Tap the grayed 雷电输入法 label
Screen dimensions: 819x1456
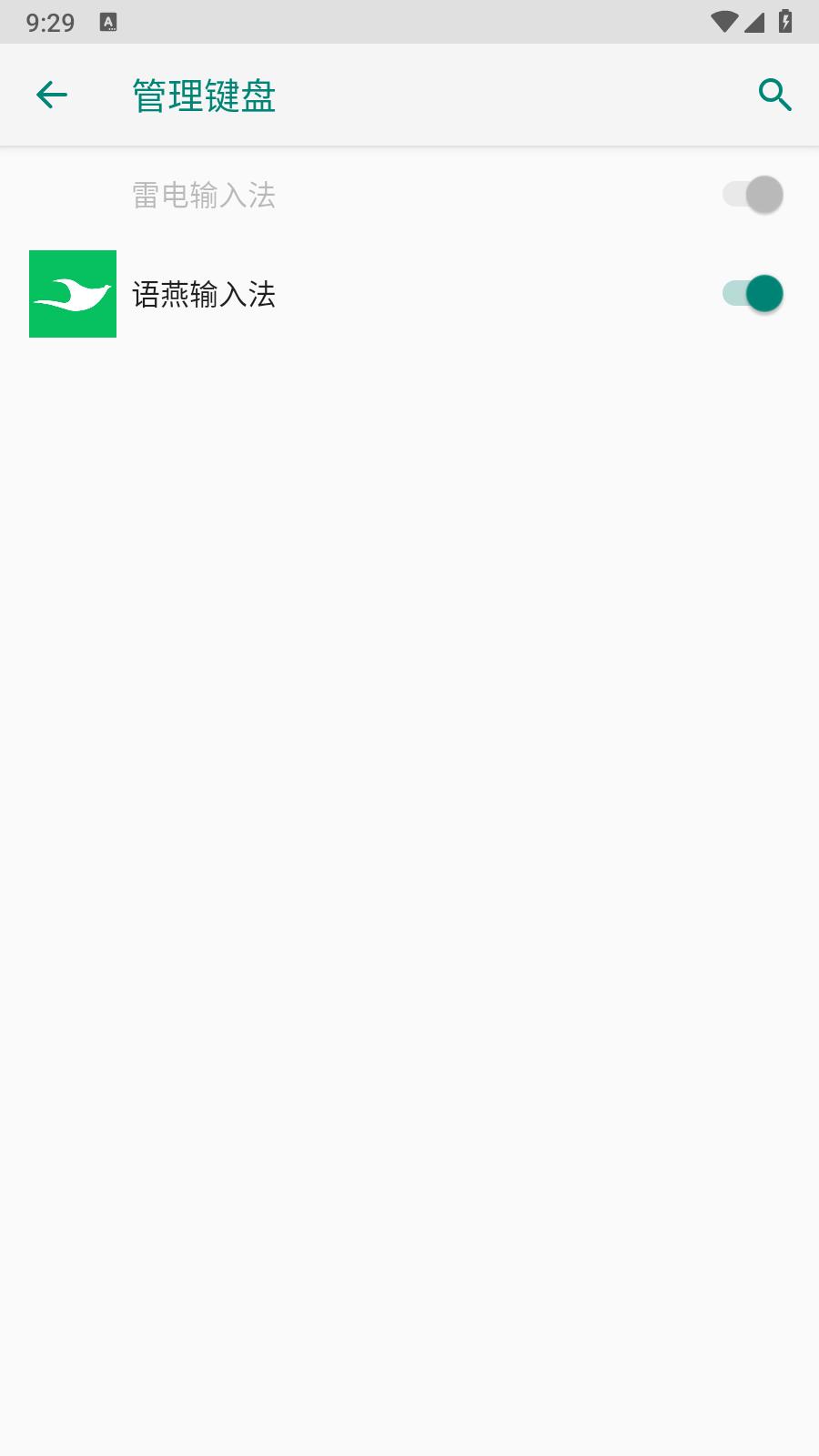click(x=203, y=194)
